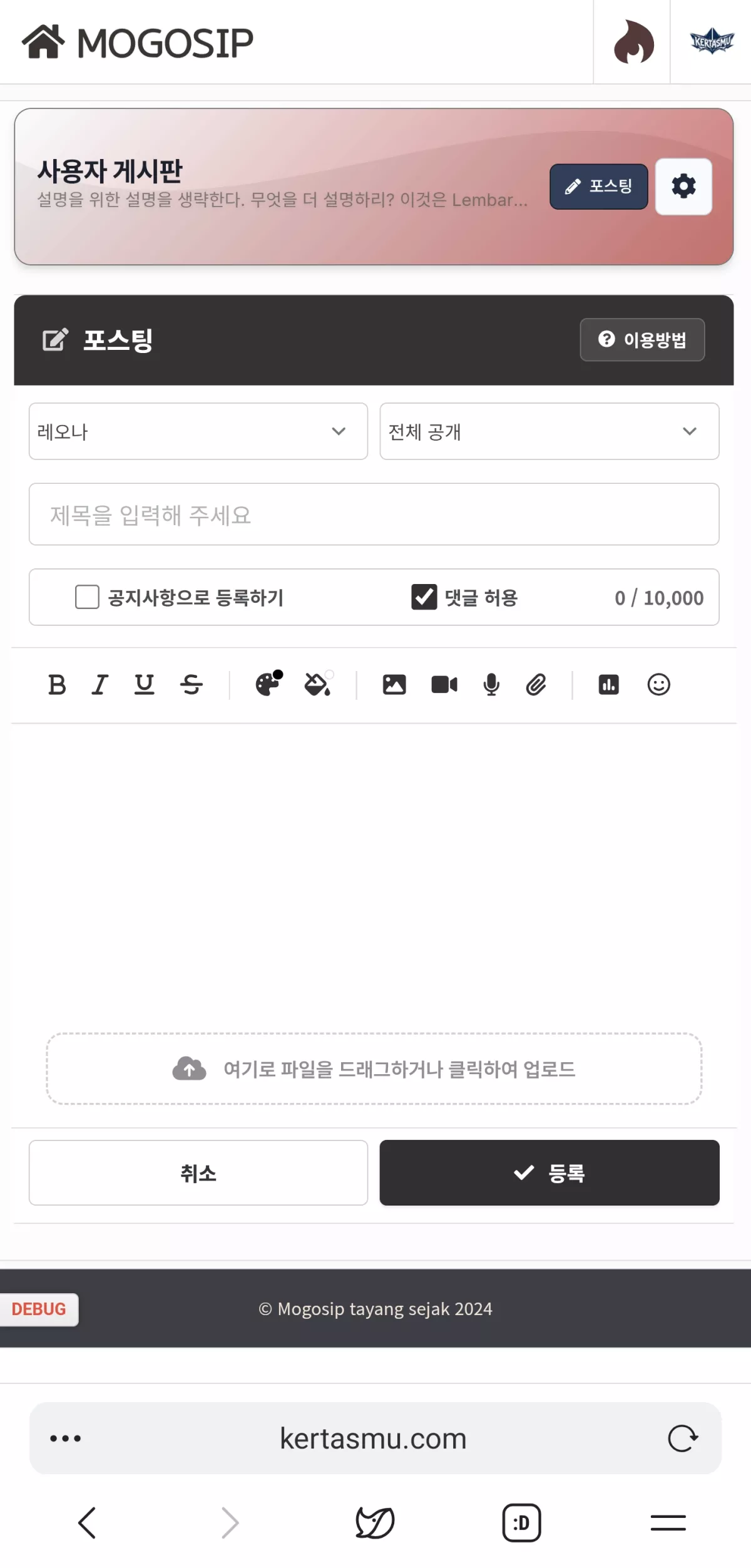Screen dimensions: 751x1568
Task: Open the text color palette
Action: [268, 685]
